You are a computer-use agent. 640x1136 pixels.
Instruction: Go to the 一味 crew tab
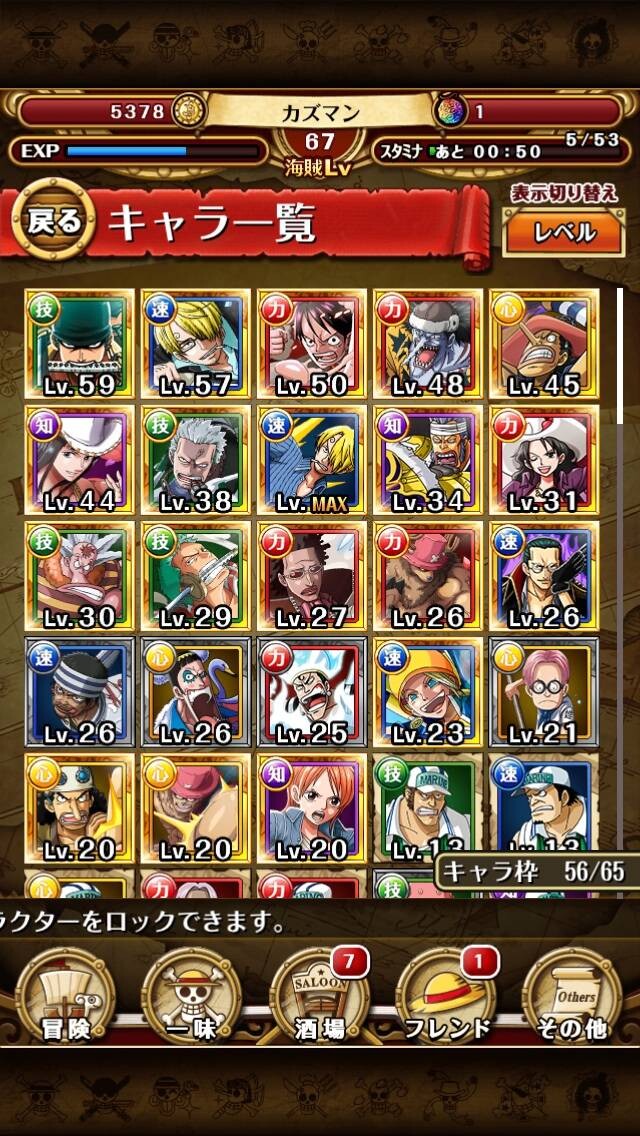pyautogui.click(x=191, y=995)
